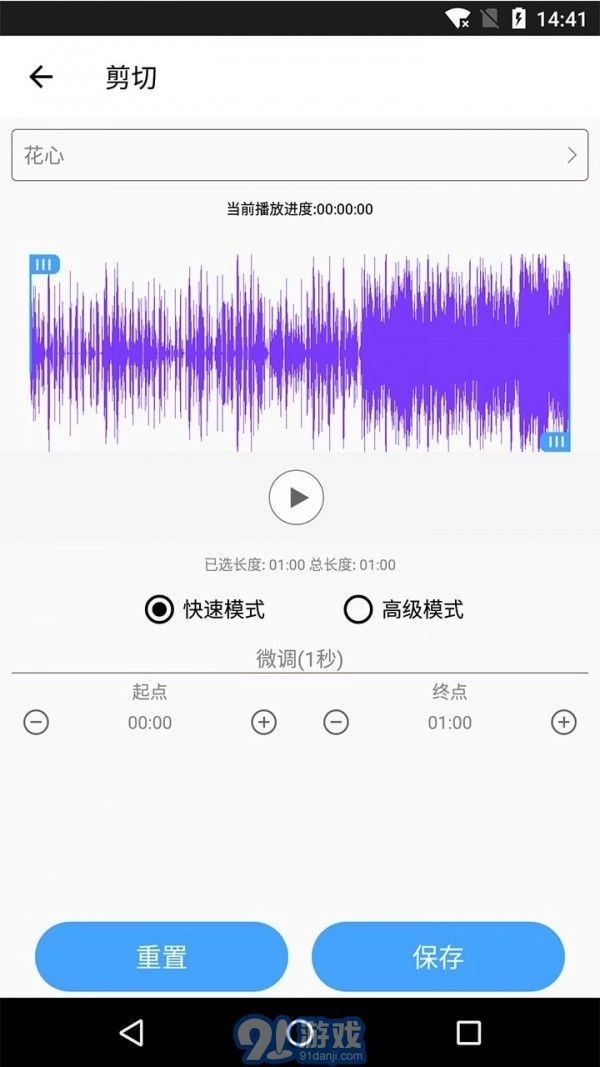This screenshot has width=600, height=1067.
Task: Select 高级模式 advanced mode
Action: click(x=358, y=609)
